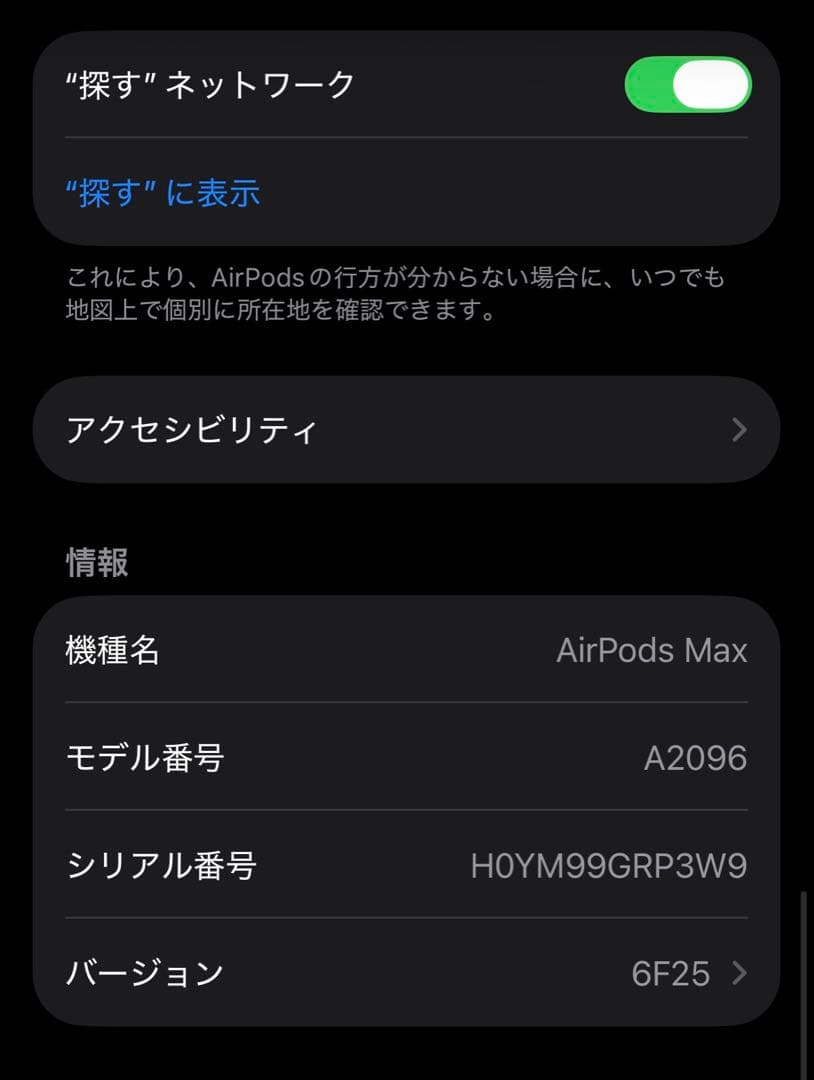Disable the "探す"ネットワーク switch
The image size is (814, 1080).
(x=689, y=85)
